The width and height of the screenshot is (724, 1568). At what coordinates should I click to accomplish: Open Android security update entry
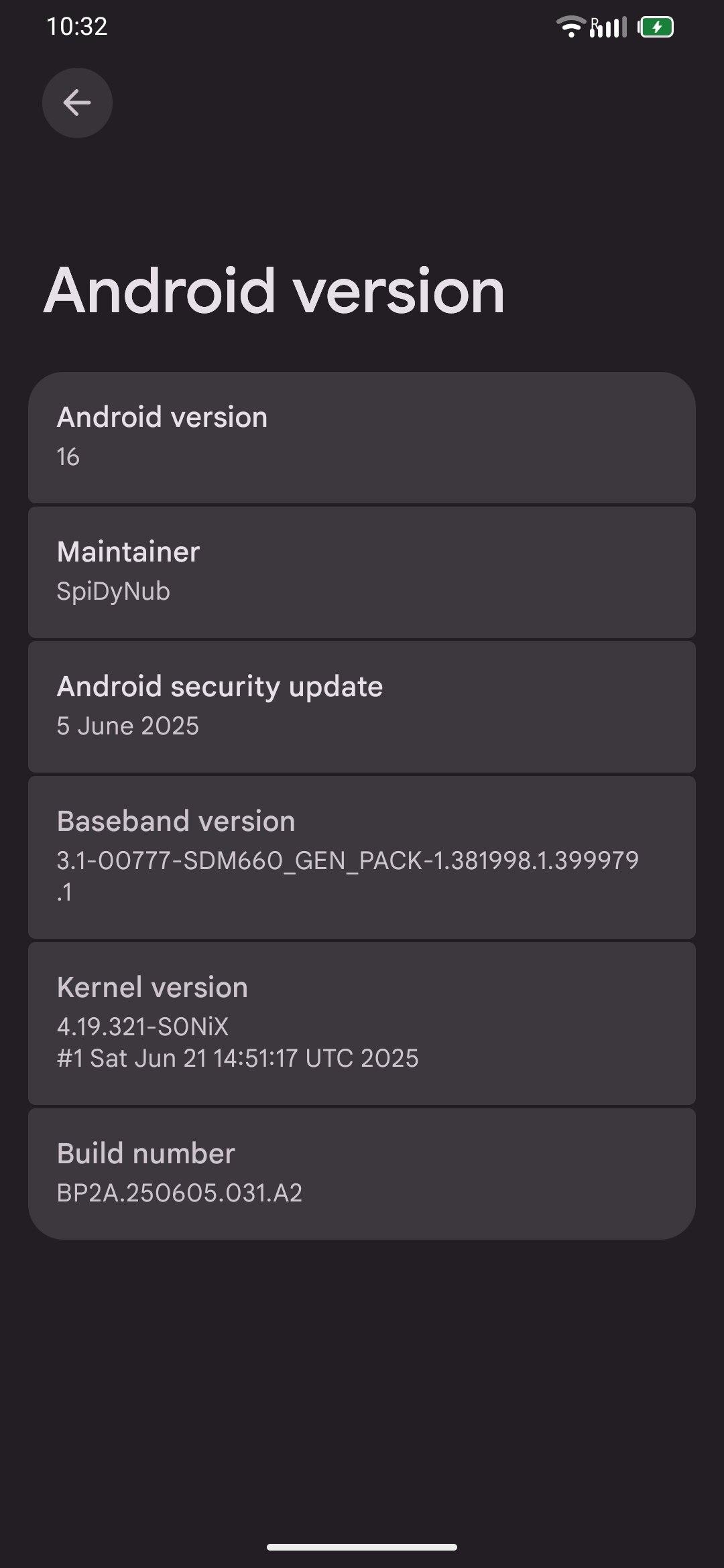point(362,707)
